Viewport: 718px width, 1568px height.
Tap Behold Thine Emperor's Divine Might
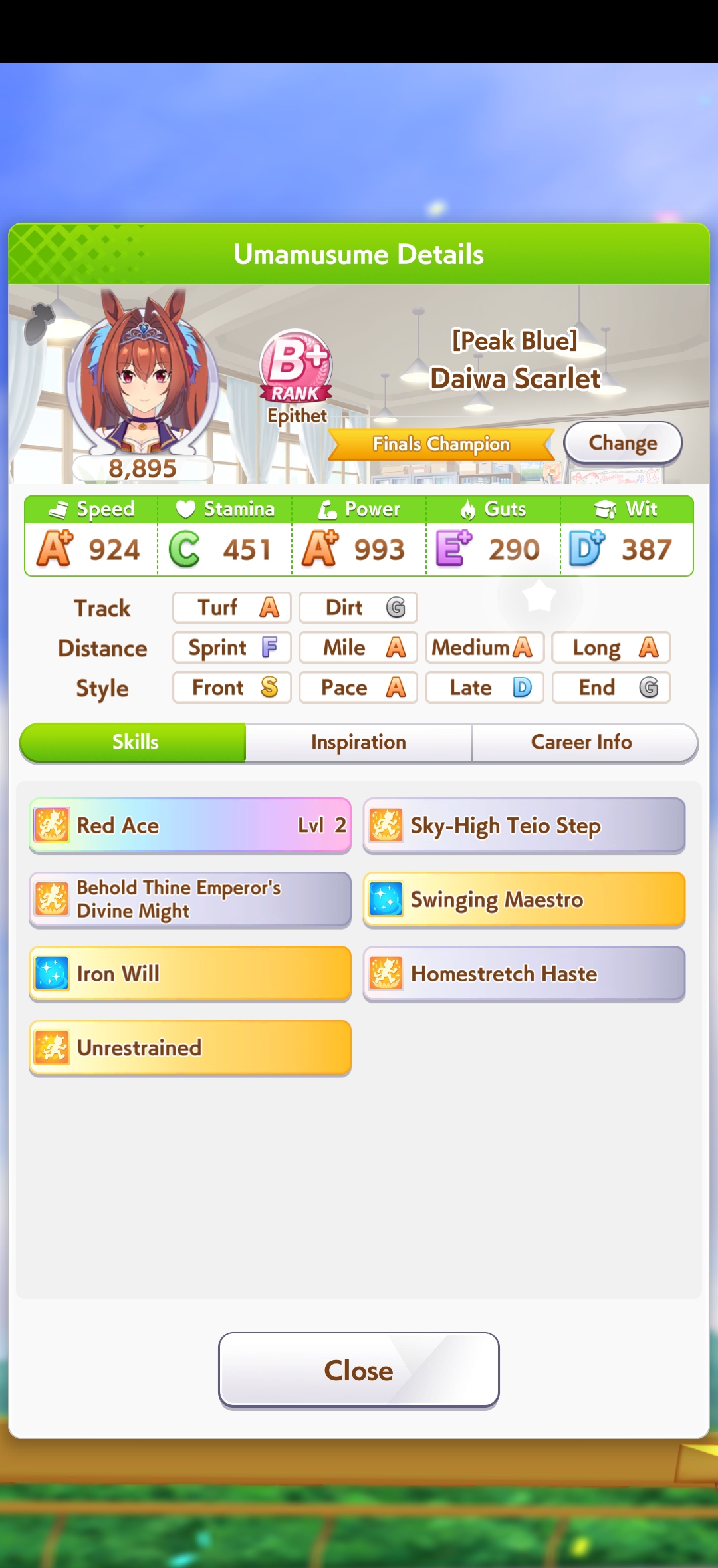coord(190,900)
